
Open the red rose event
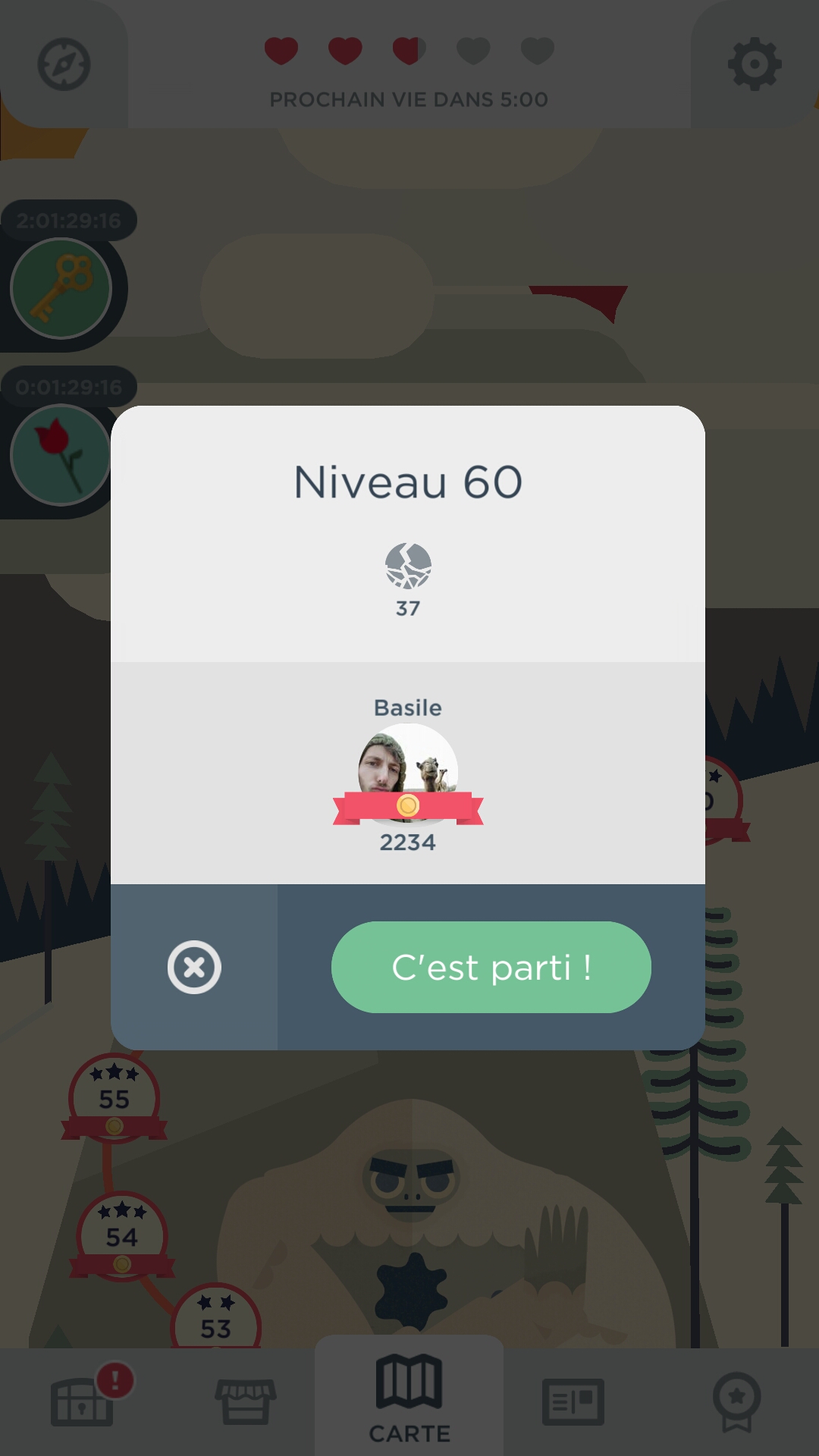(61, 455)
